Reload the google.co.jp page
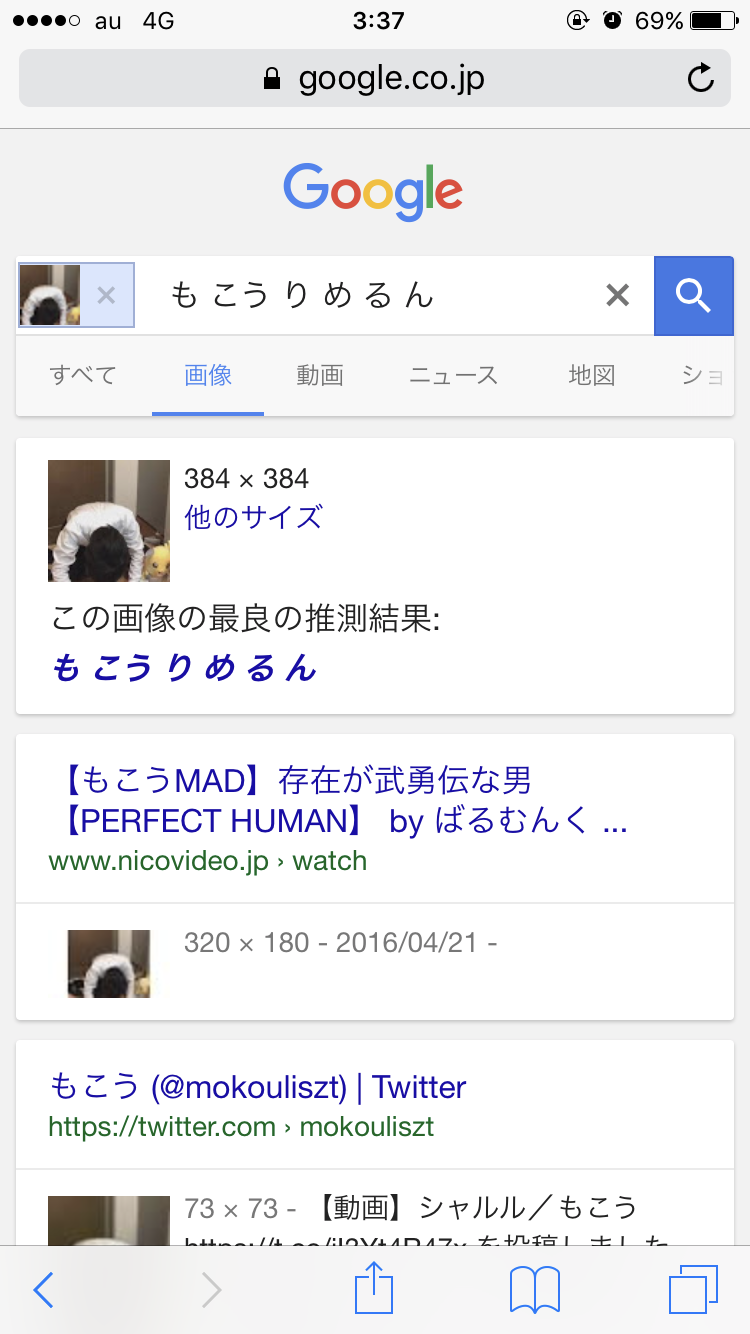This screenshot has width=750, height=1334. tap(701, 78)
